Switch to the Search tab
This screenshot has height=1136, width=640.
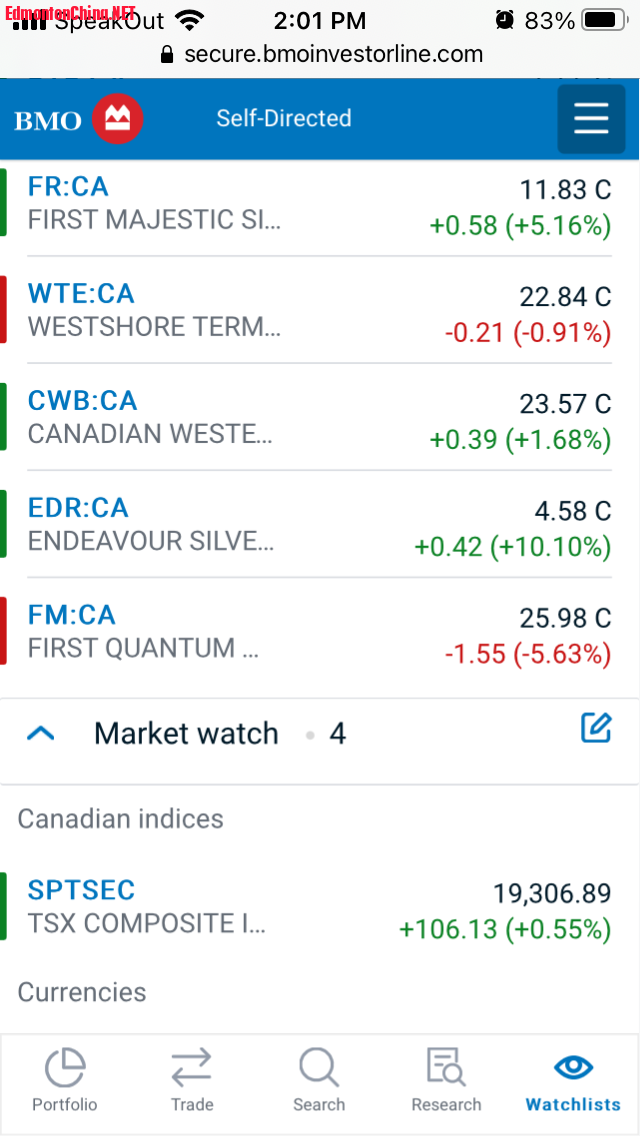319,1080
